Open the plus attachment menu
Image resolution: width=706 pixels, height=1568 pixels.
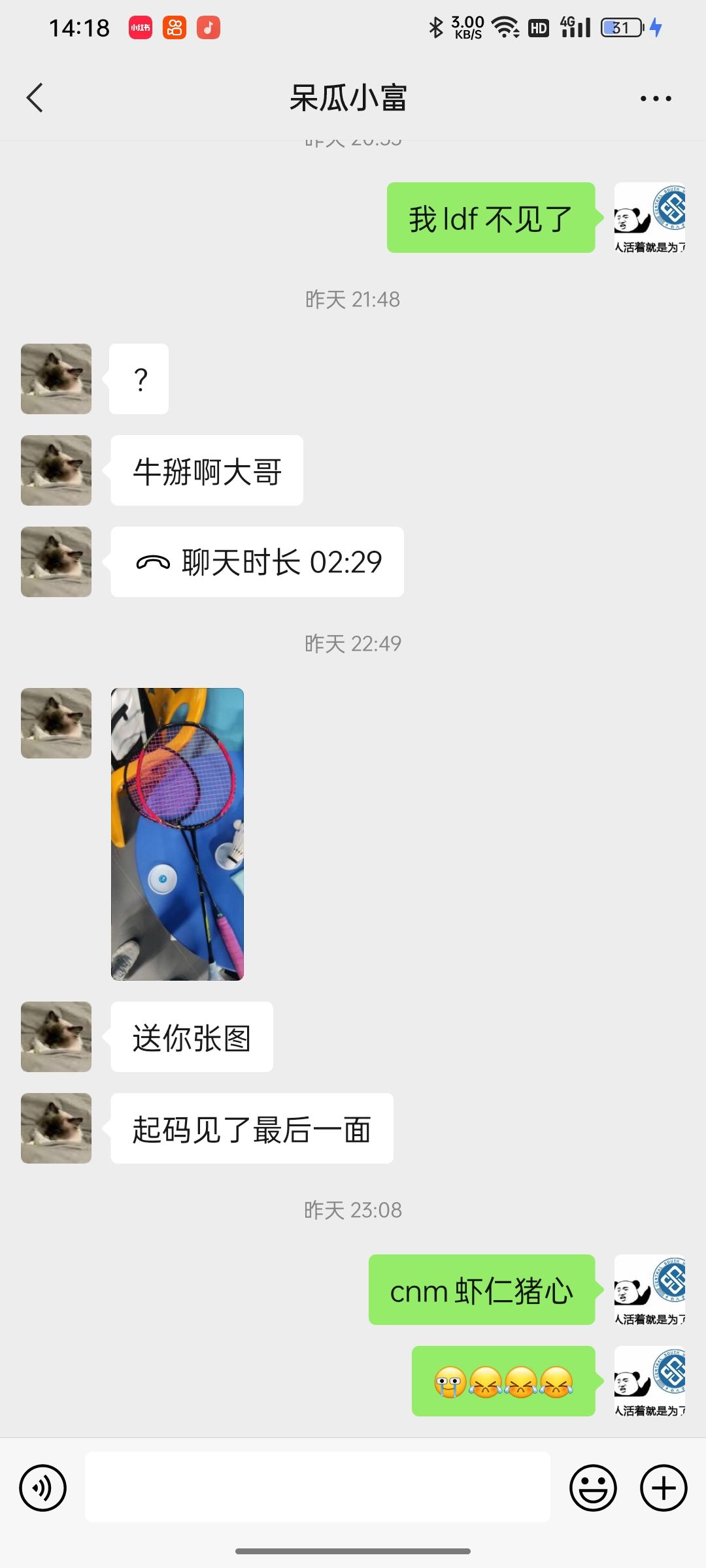(x=664, y=1488)
